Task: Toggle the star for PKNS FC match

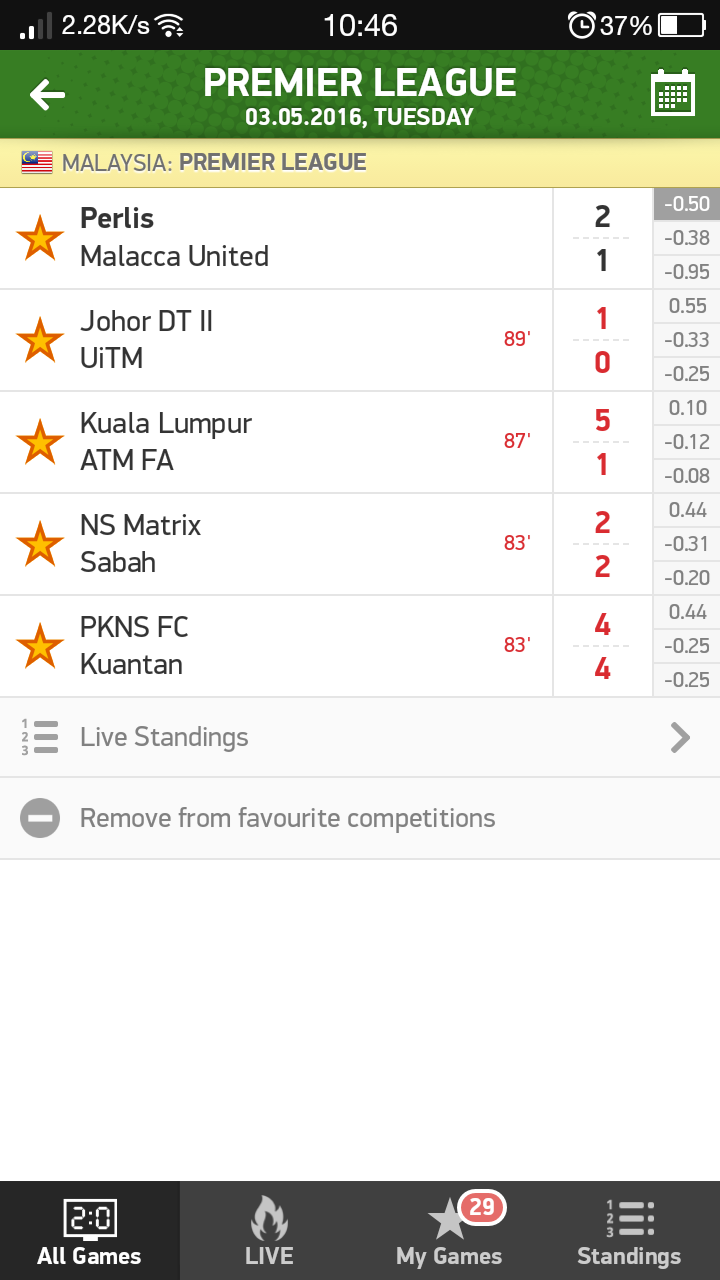Action: pyautogui.click(x=40, y=646)
